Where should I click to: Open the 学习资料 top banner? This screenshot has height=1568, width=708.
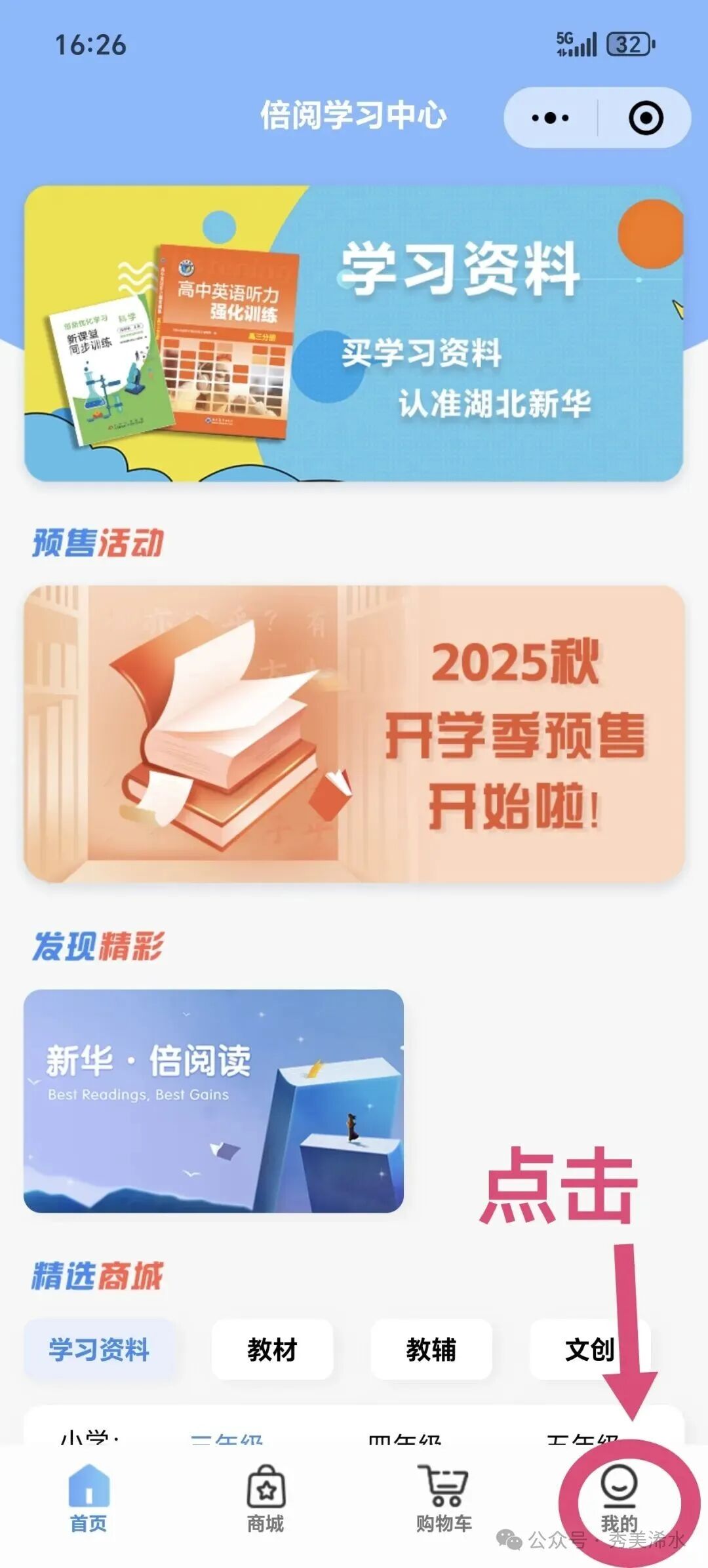click(354, 333)
